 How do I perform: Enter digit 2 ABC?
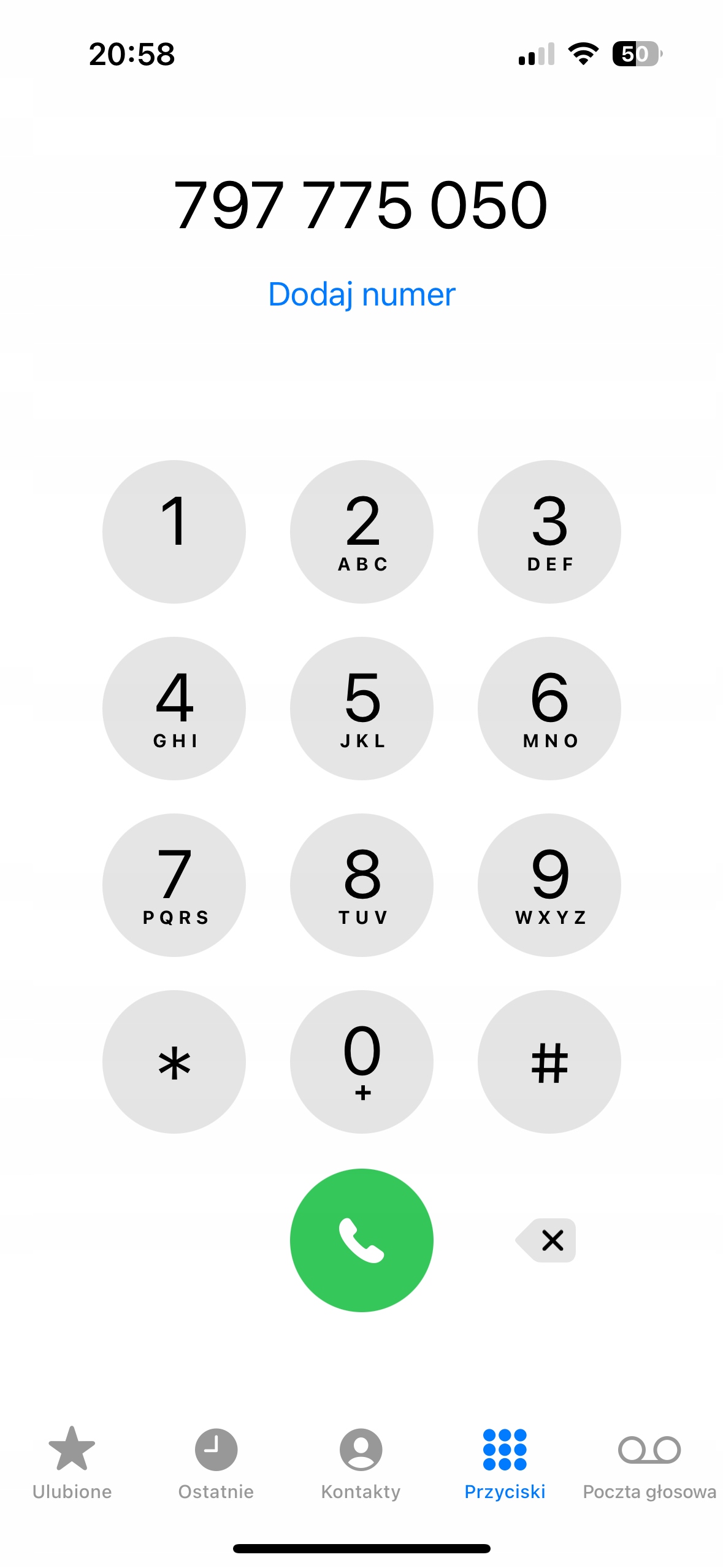point(362,532)
